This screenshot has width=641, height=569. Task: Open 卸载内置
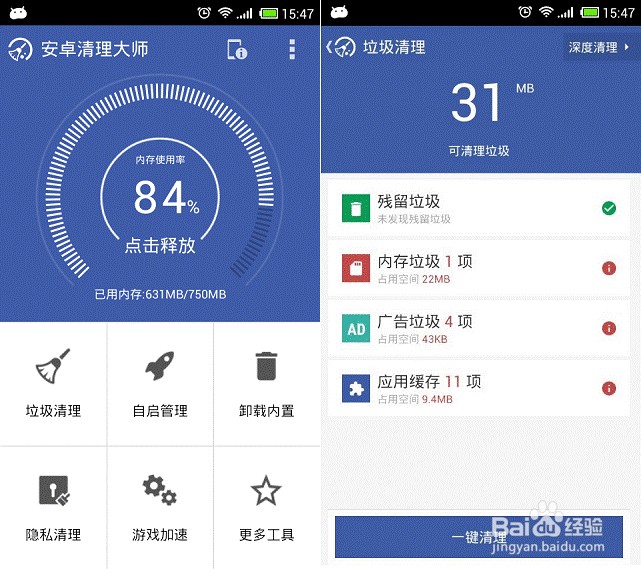(x=266, y=384)
